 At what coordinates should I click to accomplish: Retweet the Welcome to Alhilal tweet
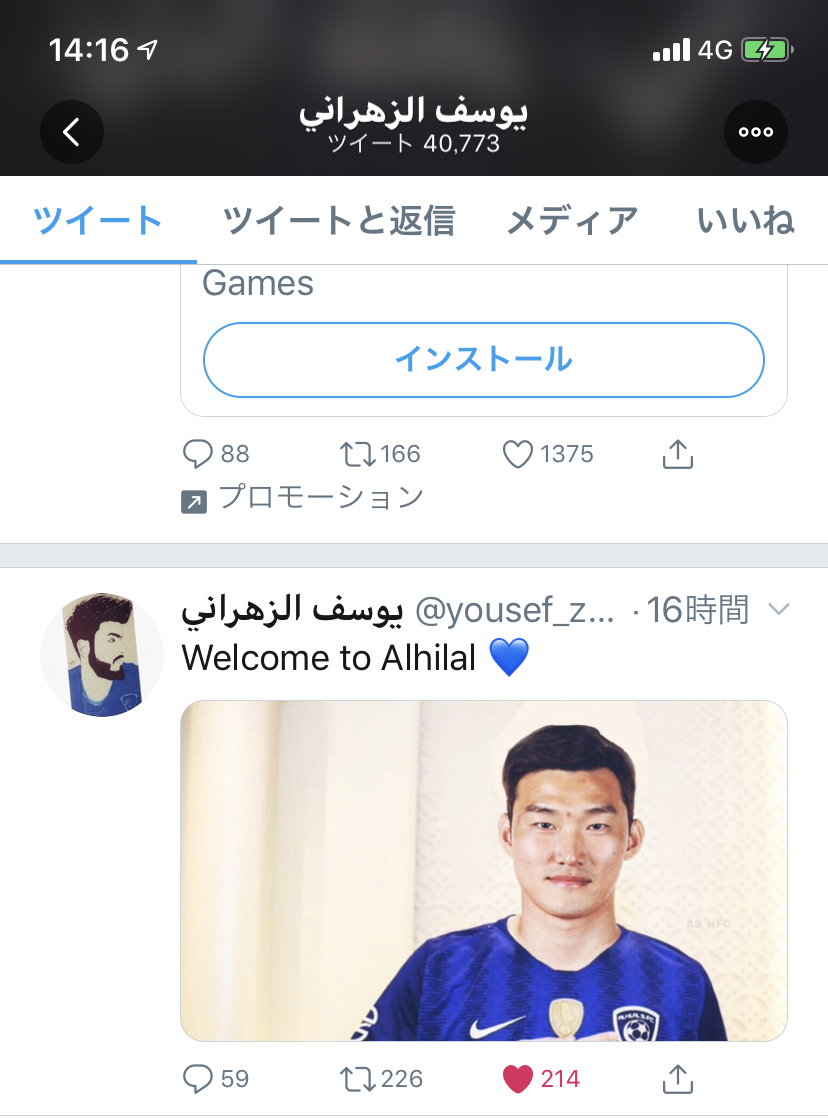[x=356, y=1079]
